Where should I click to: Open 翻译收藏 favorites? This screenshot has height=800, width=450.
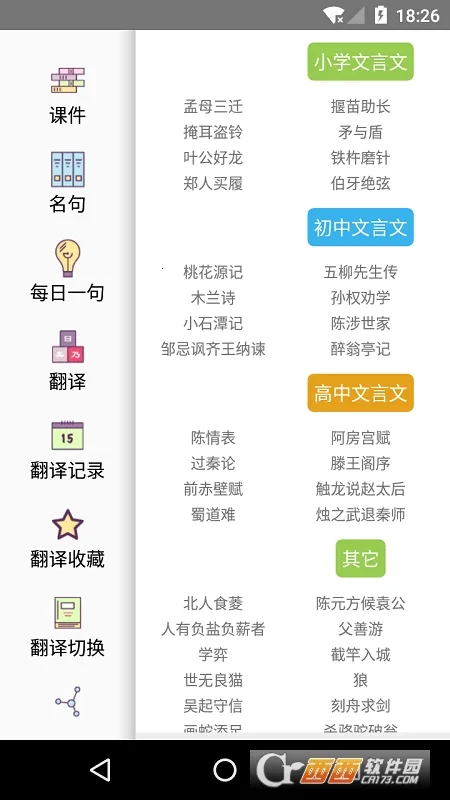click(67, 539)
